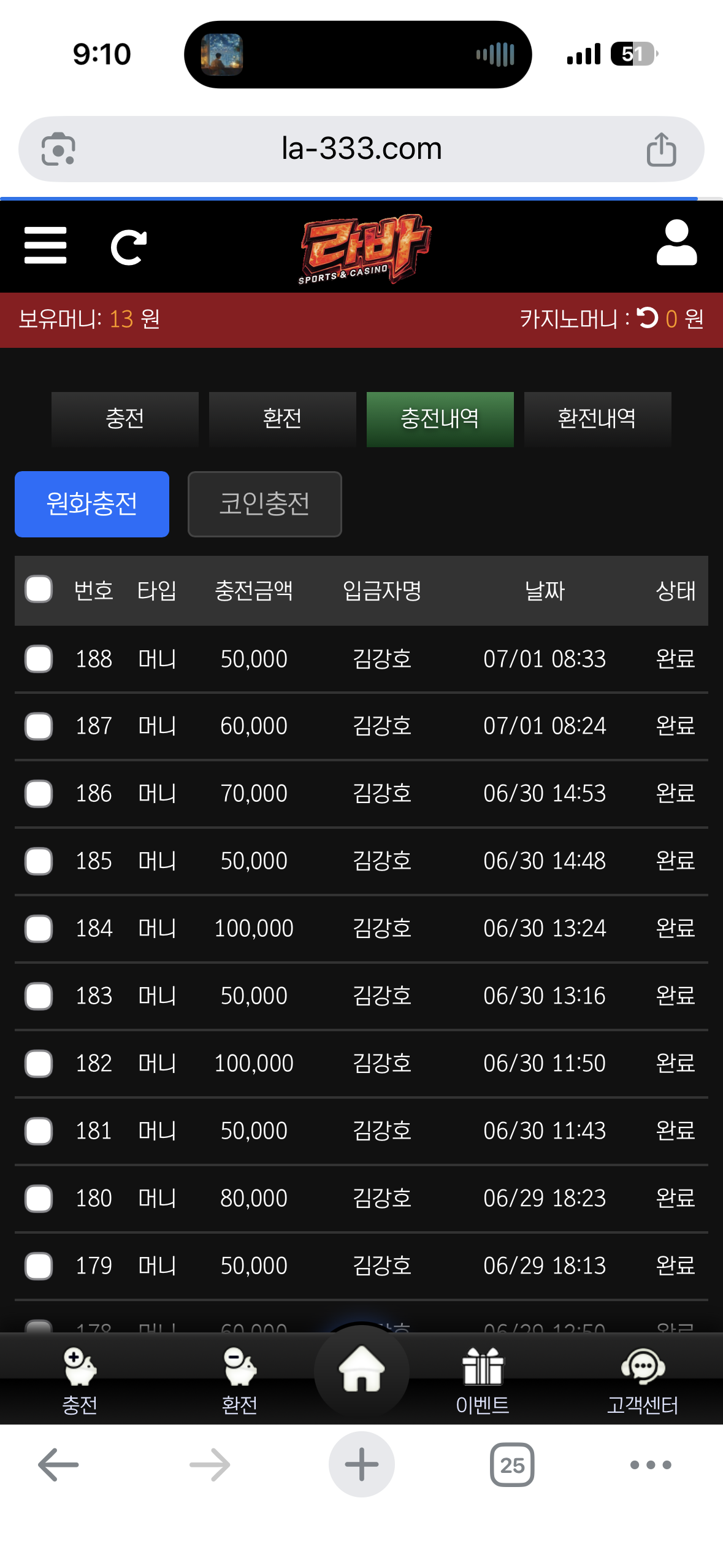Open 이벤트 in bottom navigation
Viewport: 723px width, 1568px height.
(x=483, y=1381)
